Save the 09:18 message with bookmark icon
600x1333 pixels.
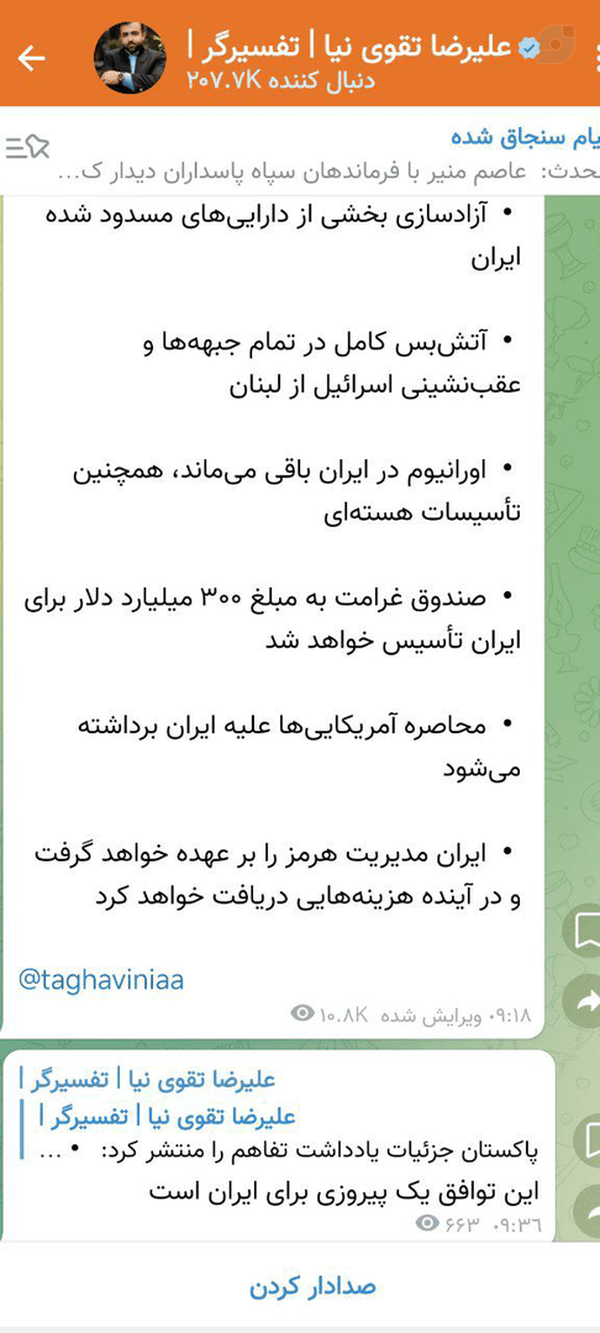[584, 931]
